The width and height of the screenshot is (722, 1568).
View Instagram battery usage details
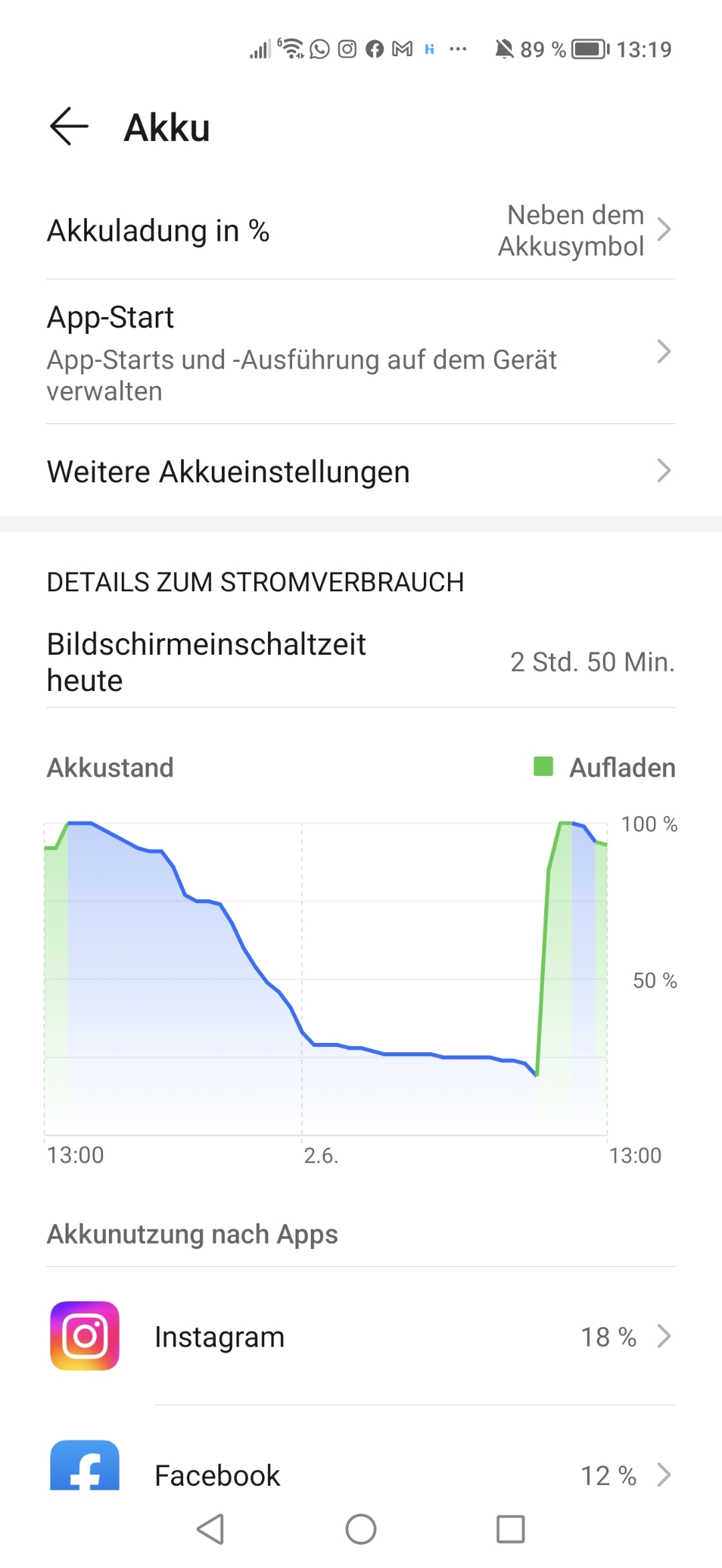click(361, 1337)
